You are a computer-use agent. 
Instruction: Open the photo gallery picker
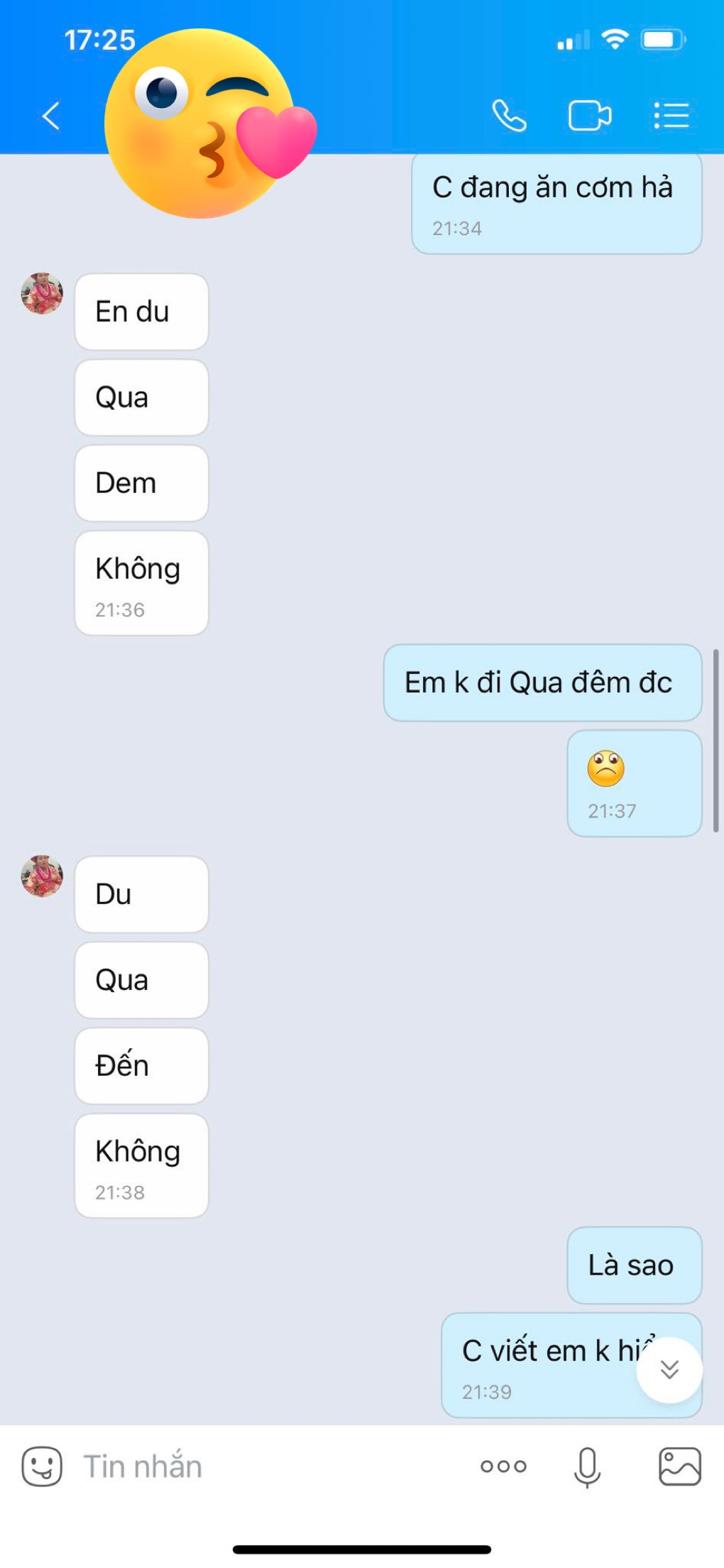click(x=680, y=1466)
